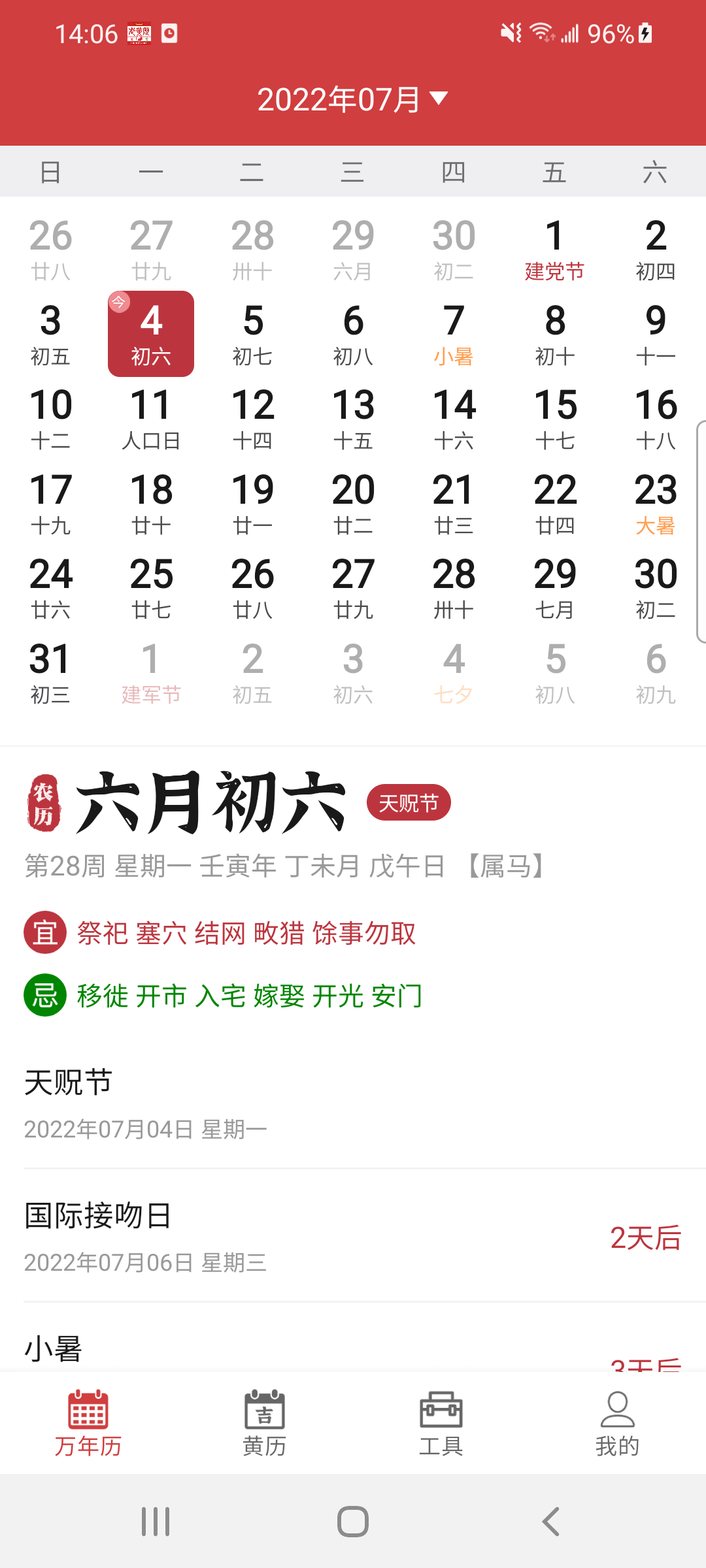
Task: Go back using system navigation
Action: 550,1522
